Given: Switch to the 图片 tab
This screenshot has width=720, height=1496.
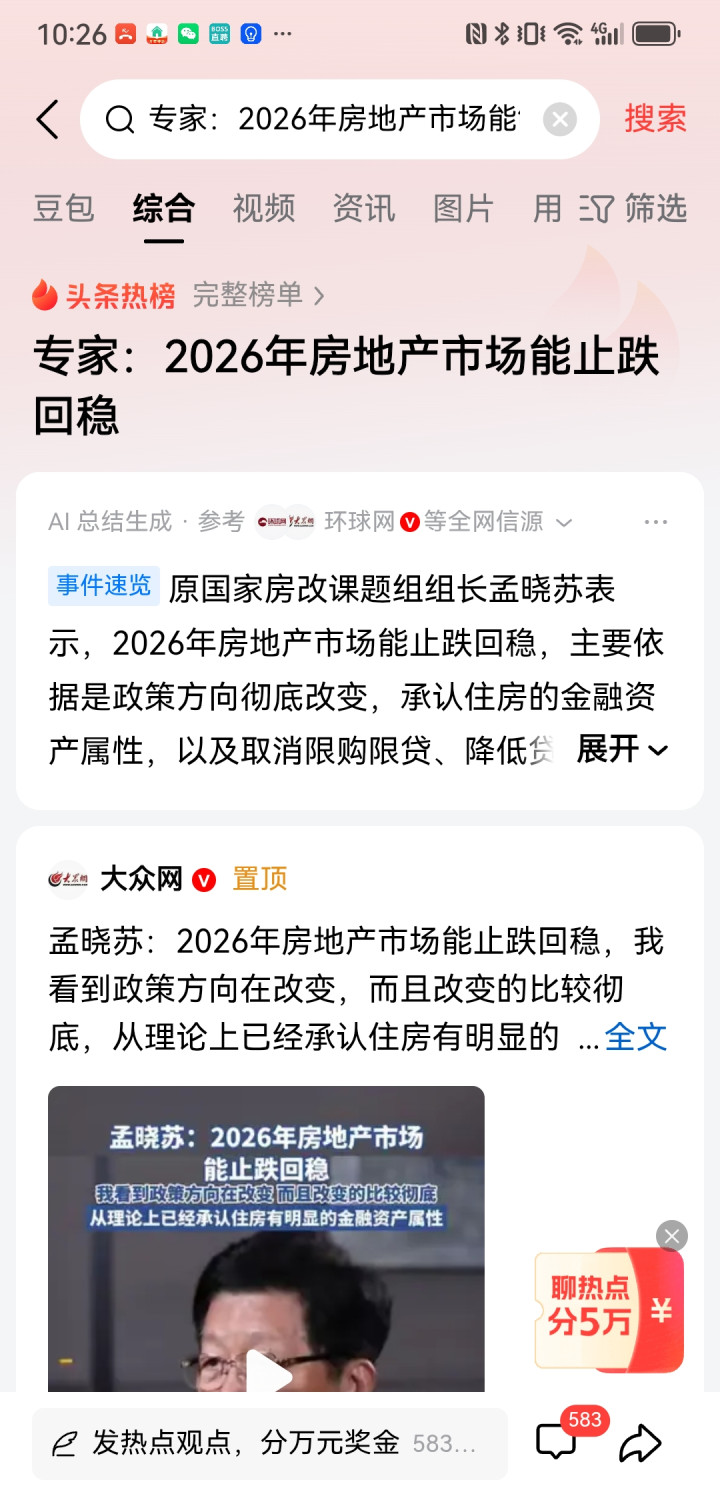Looking at the screenshot, I should (x=463, y=208).
